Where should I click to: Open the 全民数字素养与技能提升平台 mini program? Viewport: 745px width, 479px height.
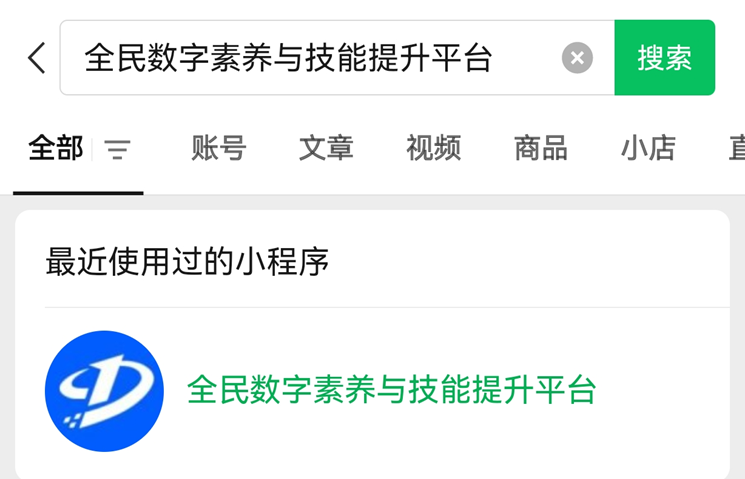[391, 390]
